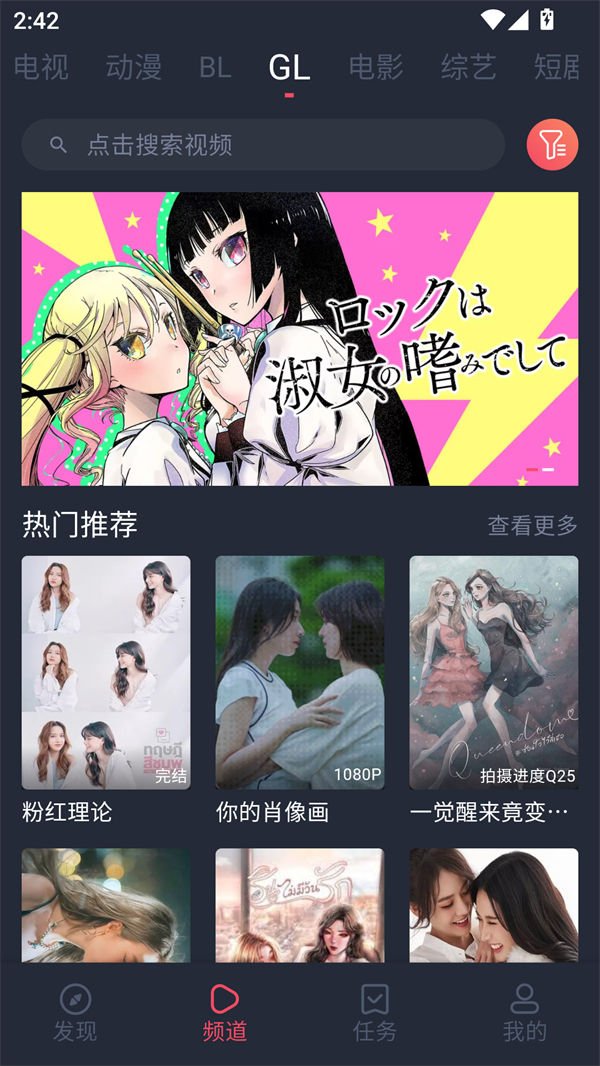
Task: Open the red filter icon
Action: point(552,145)
